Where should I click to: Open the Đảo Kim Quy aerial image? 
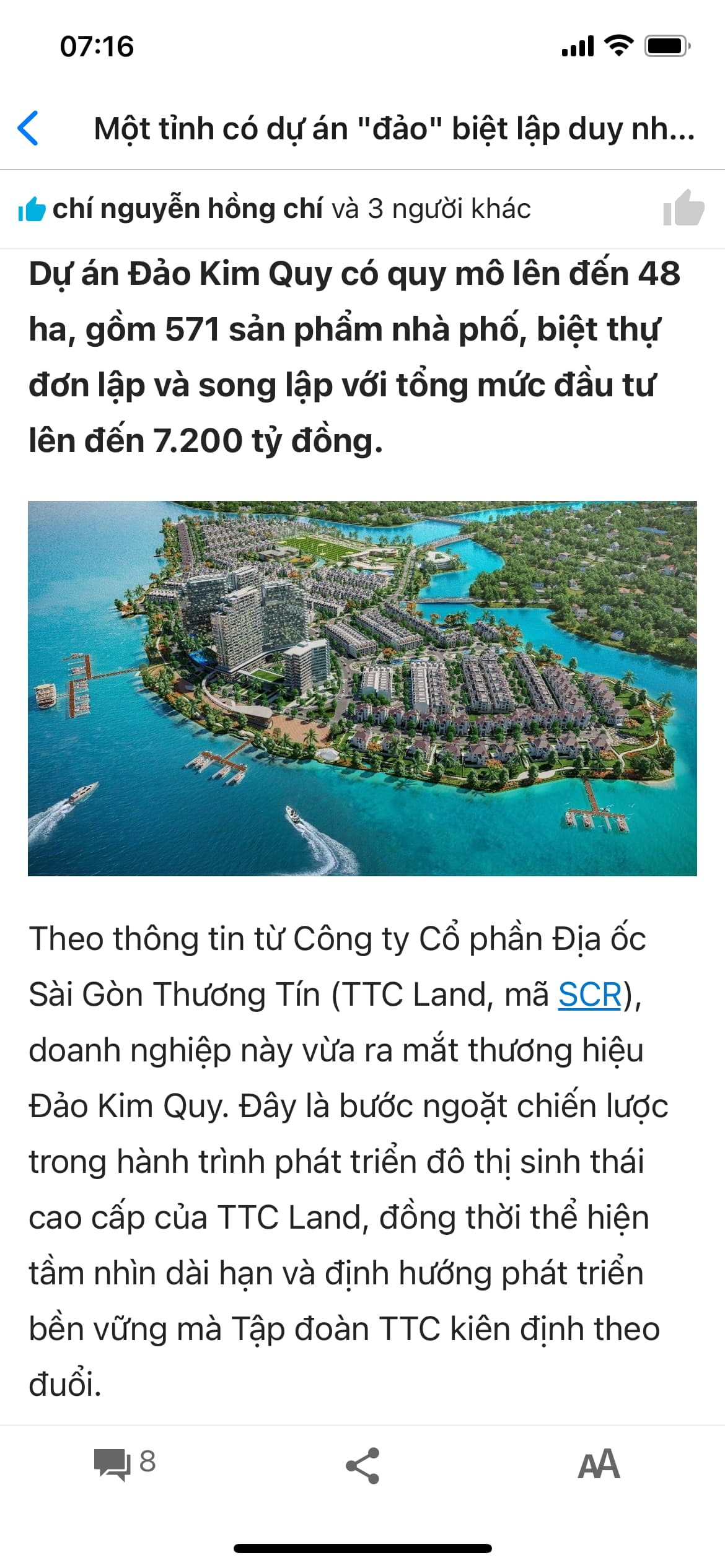pyautogui.click(x=362, y=688)
